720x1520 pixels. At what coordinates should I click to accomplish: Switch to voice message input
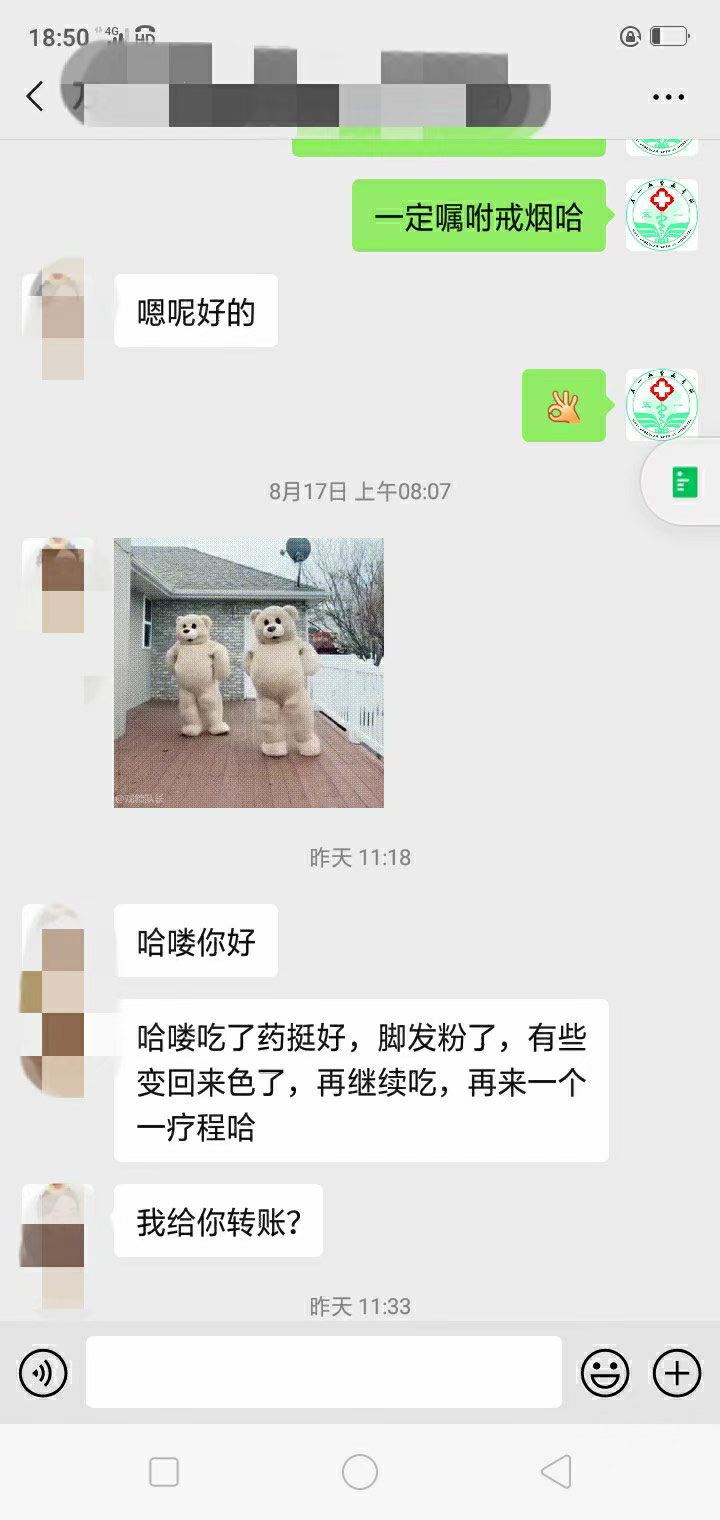click(43, 1372)
